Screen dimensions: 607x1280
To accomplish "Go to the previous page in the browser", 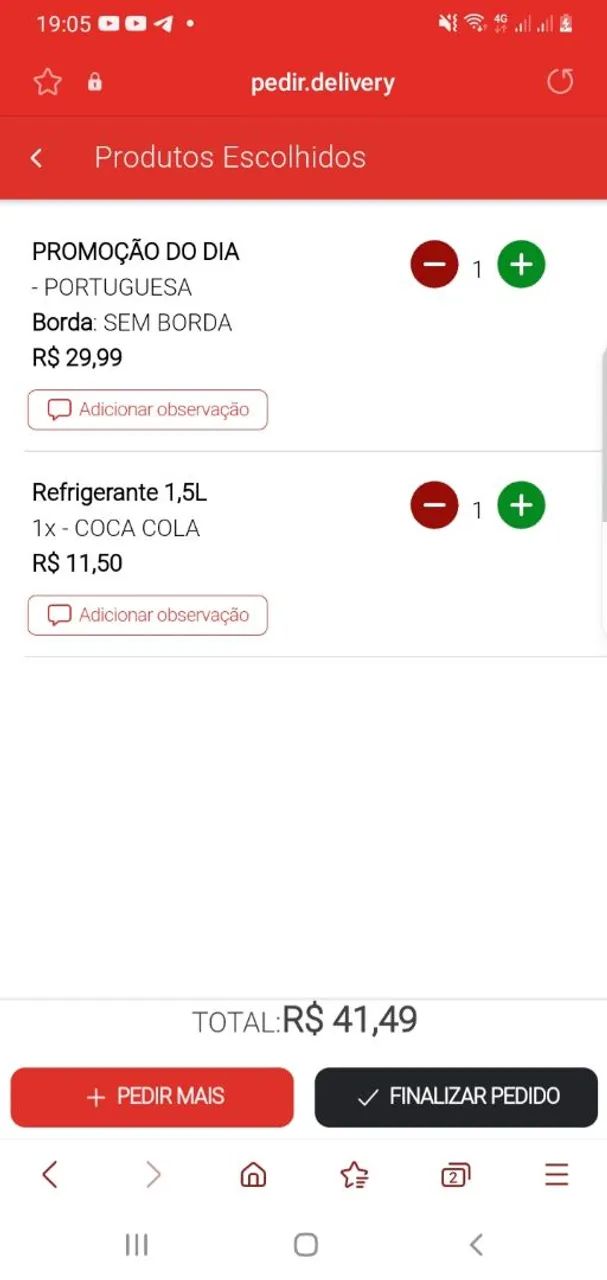I will point(50,1175).
